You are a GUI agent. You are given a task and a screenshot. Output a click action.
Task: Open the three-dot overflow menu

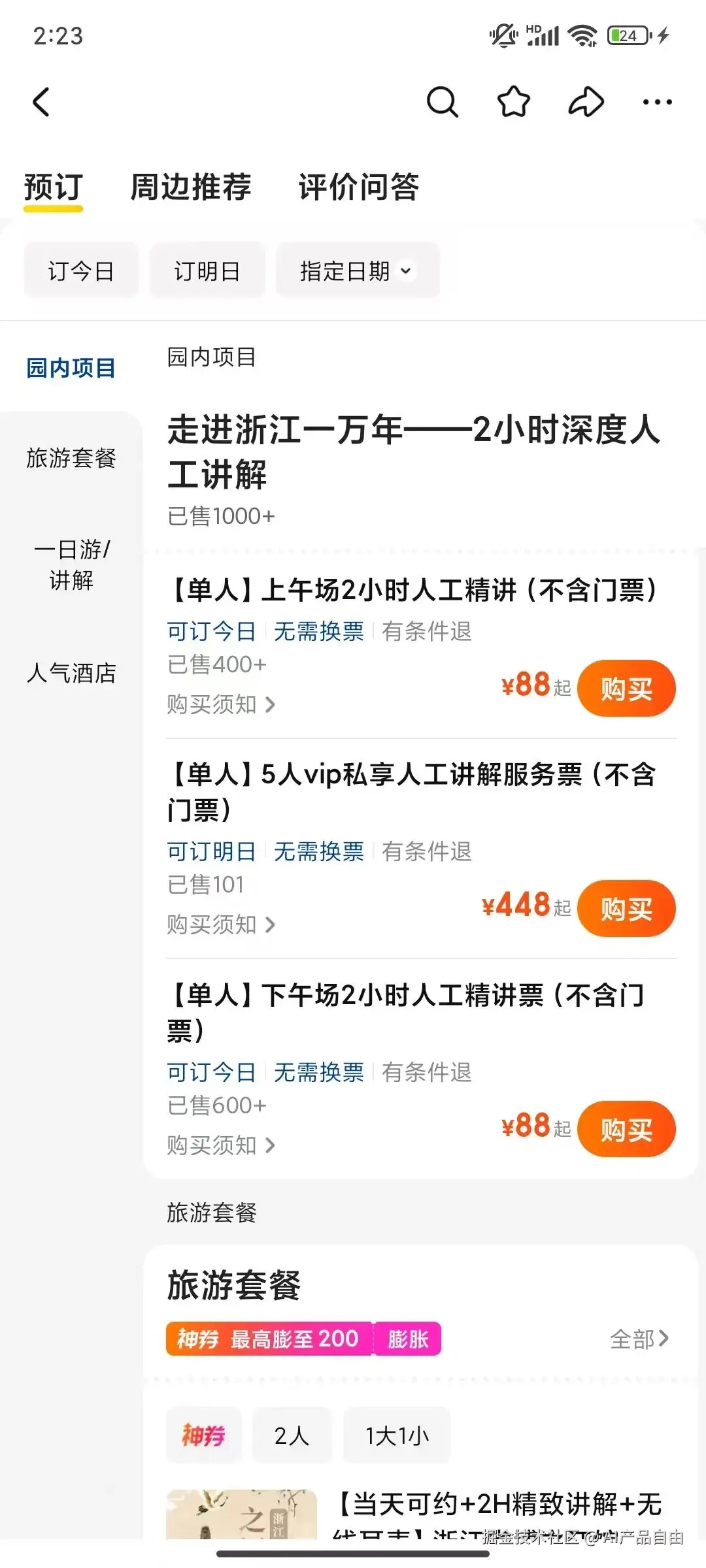click(x=657, y=102)
